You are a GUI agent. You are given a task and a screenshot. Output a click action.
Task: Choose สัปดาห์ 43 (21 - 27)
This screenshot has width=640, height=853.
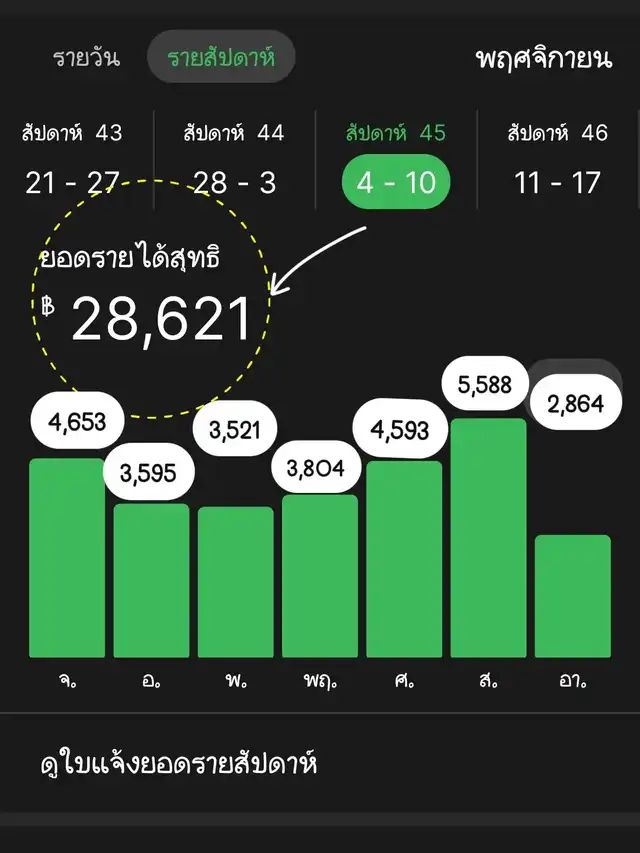click(71, 160)
